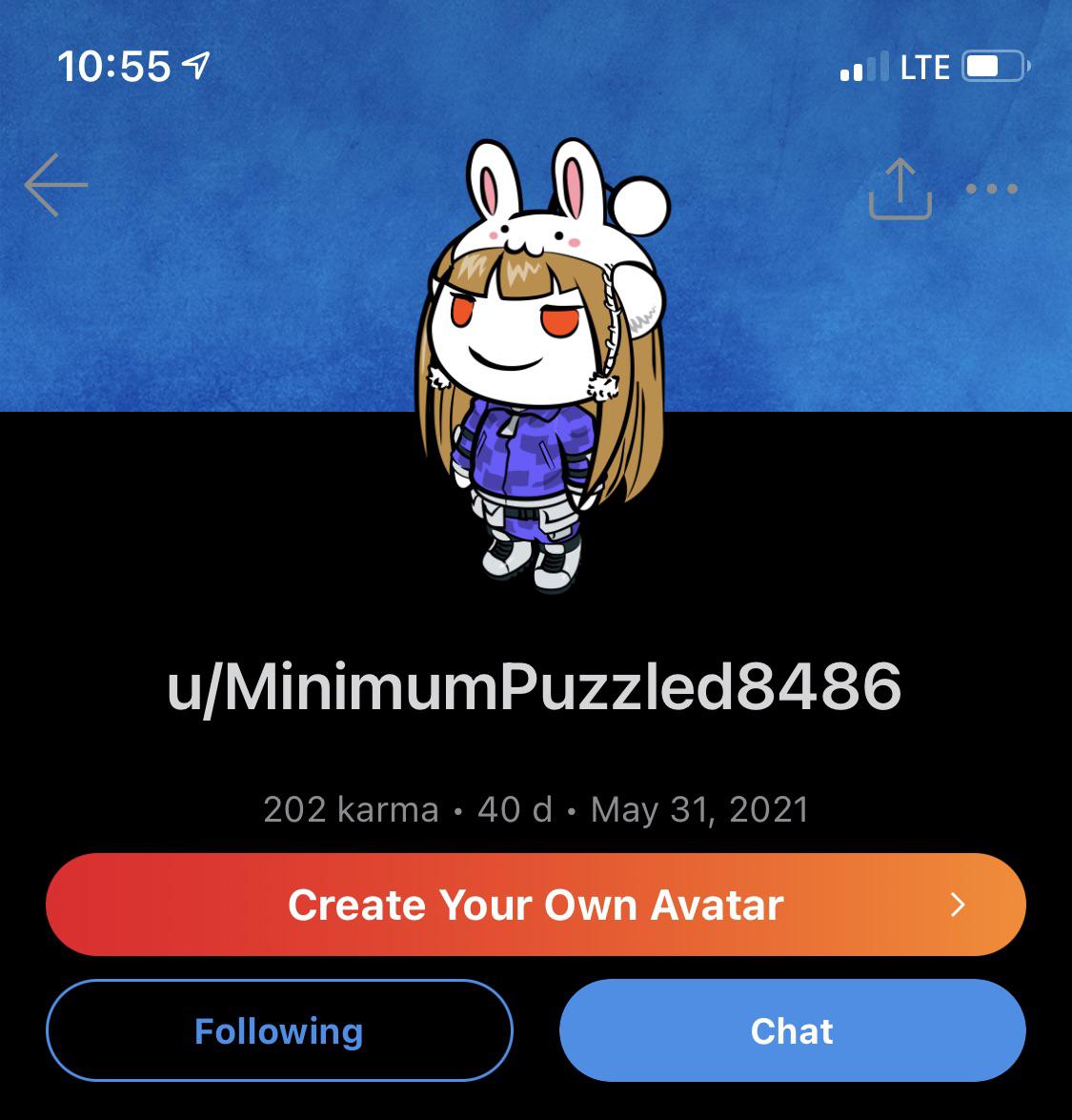The height and width of the screenshot is (1120, 1072).
Task: Tap the battery indicator
Action: pos(991,66)
